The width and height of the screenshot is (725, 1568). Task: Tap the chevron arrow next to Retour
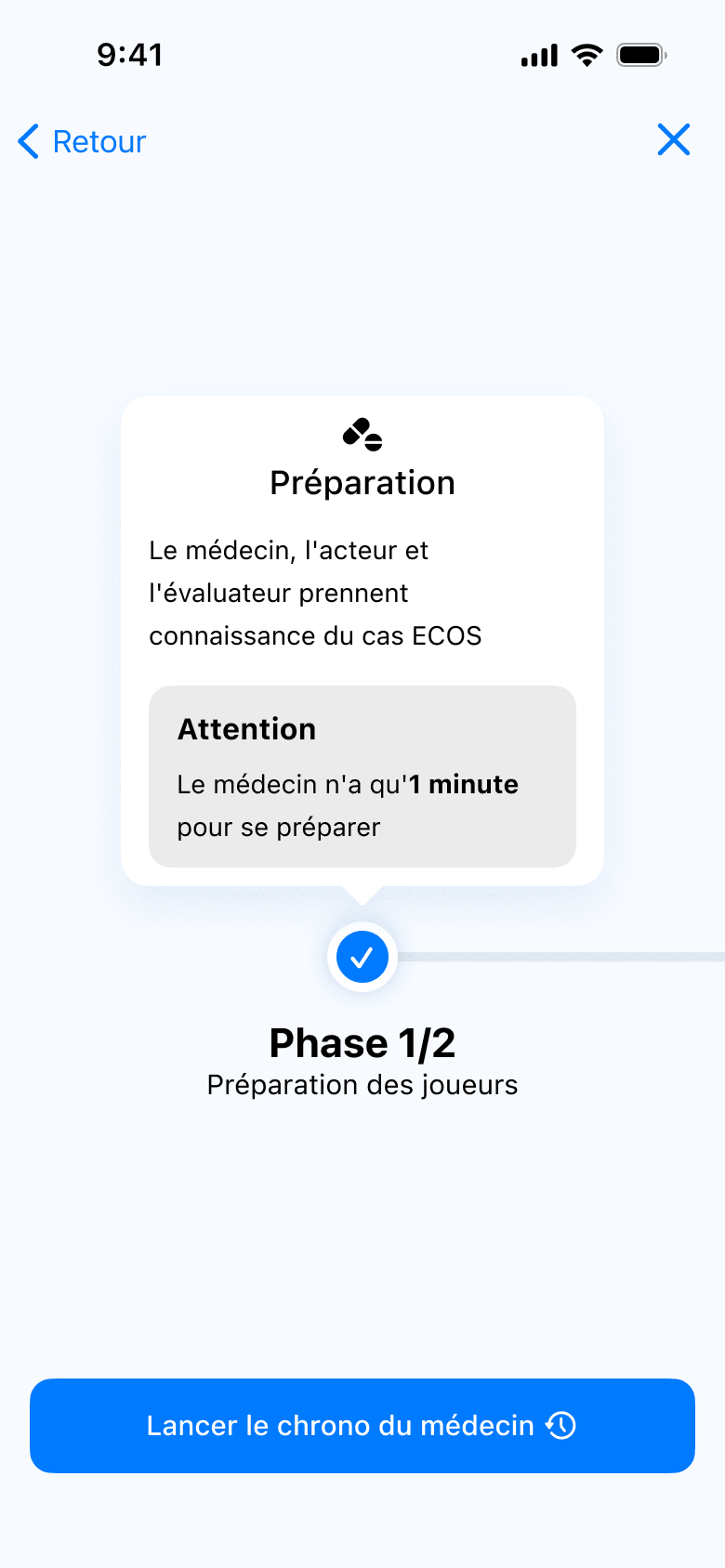26,141
